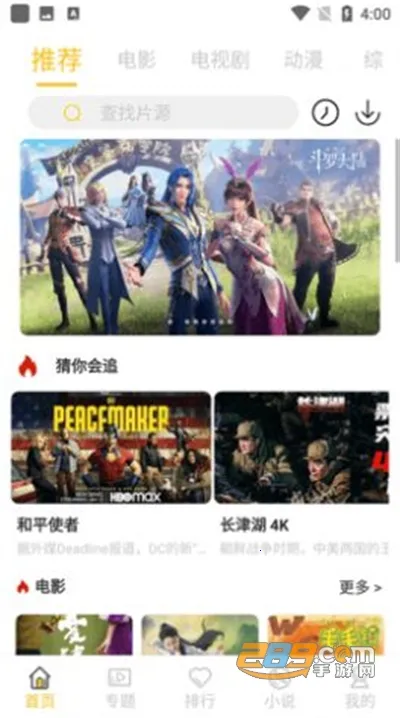This screenshot has height=718, width=400.
Task: Open the downloads icon
Action: click(x=368, y=112)
